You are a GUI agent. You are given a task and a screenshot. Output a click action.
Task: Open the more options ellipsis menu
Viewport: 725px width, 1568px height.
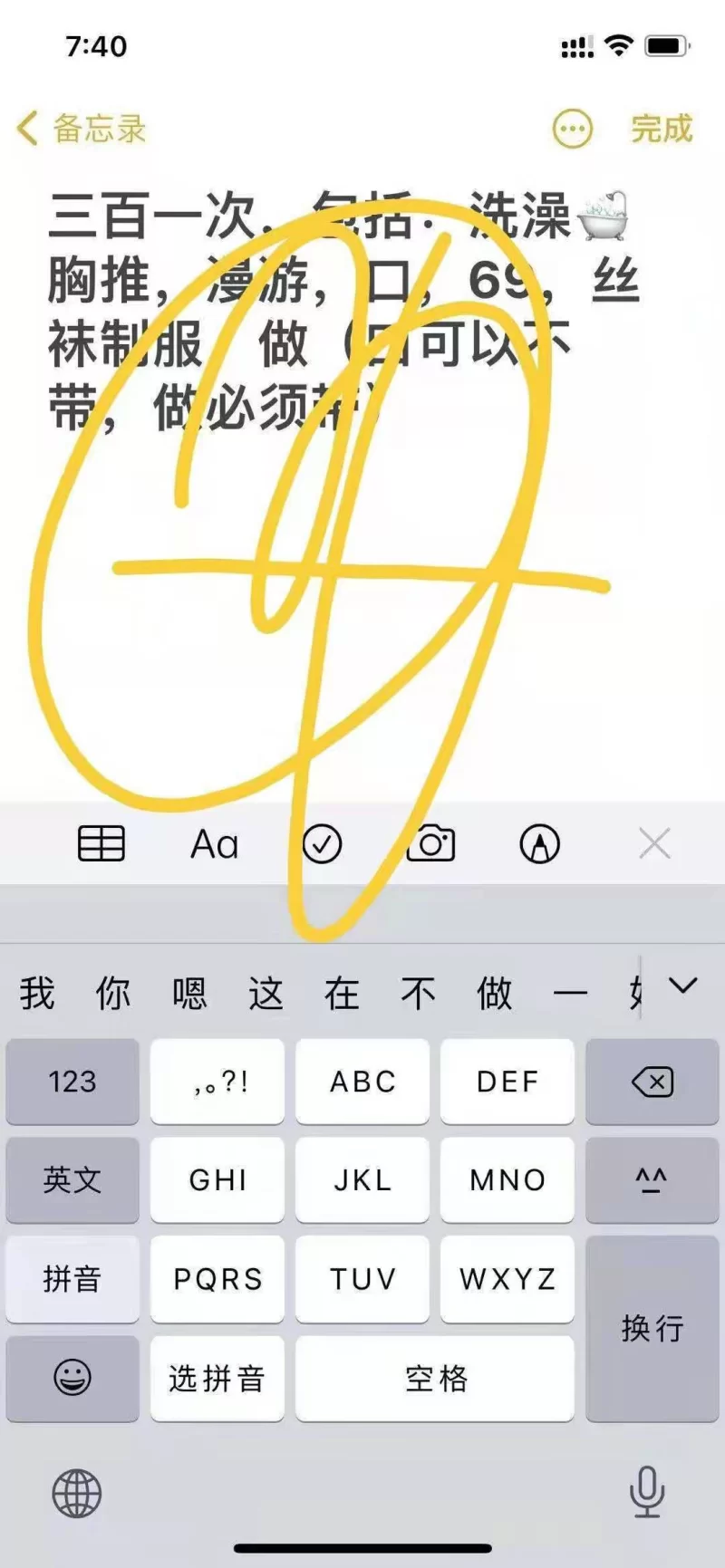[x=572, y=130]
